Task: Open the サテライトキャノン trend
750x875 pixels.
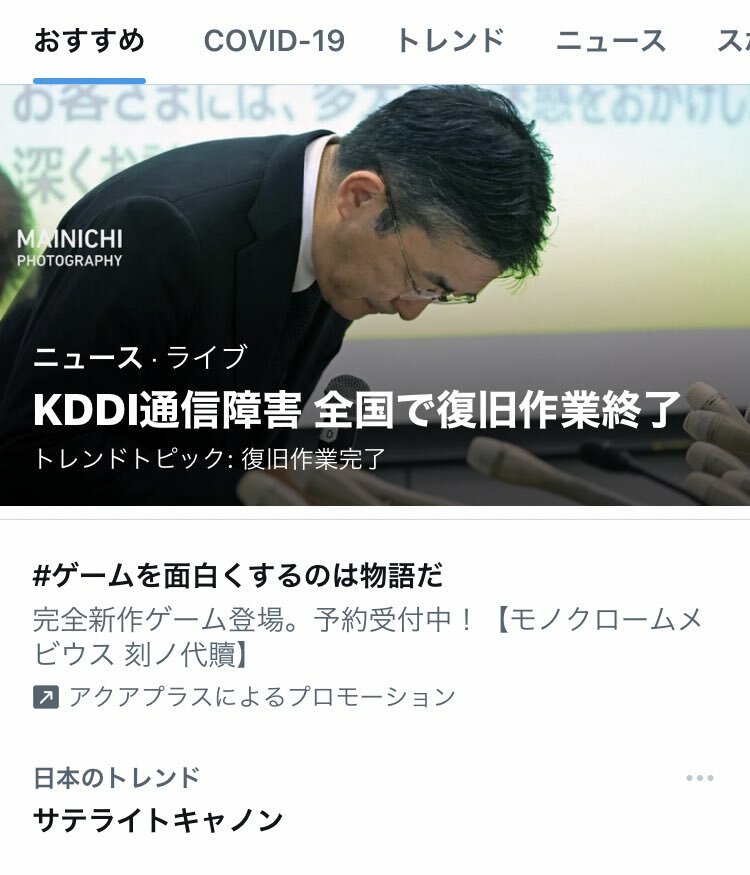Action: pos(158,820)
